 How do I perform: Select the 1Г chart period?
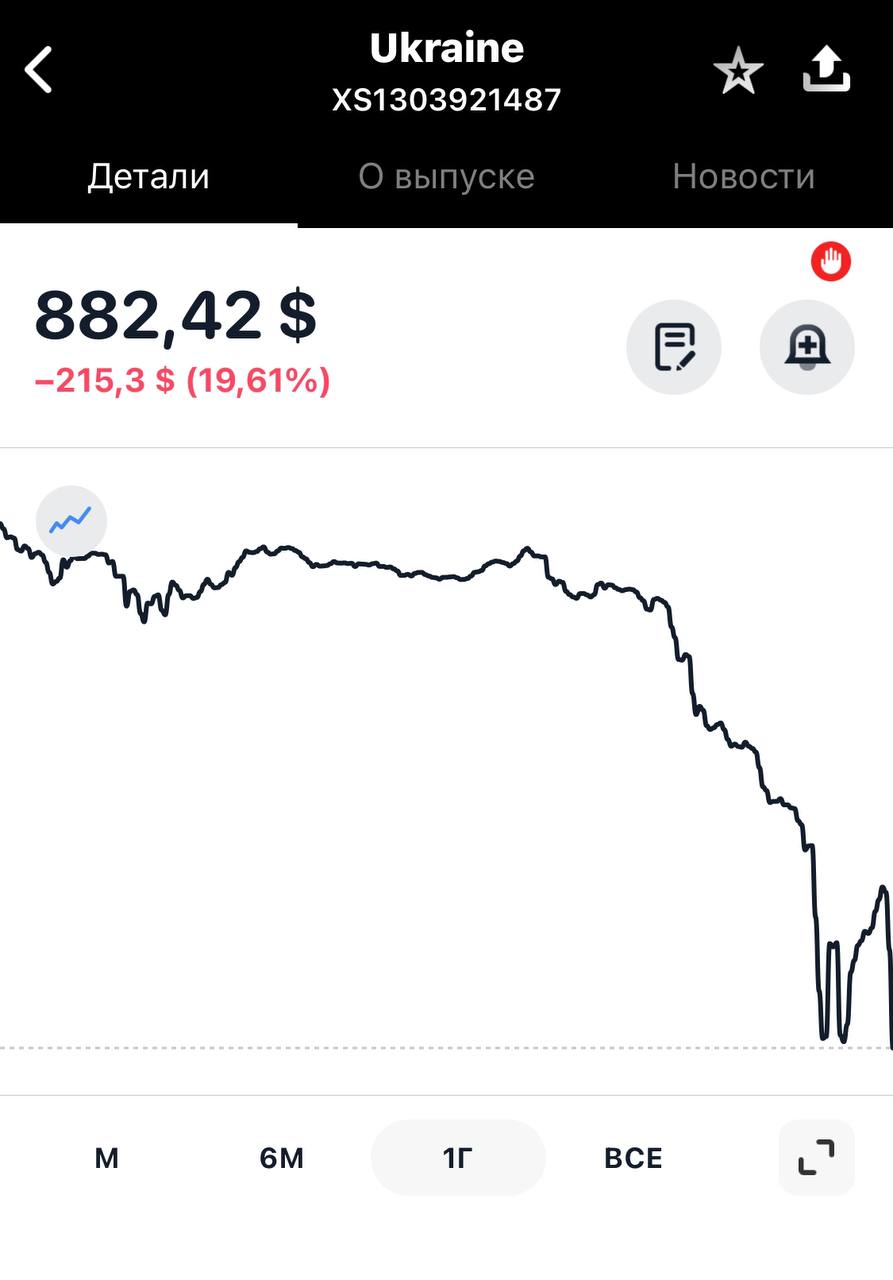point(458,1158)
